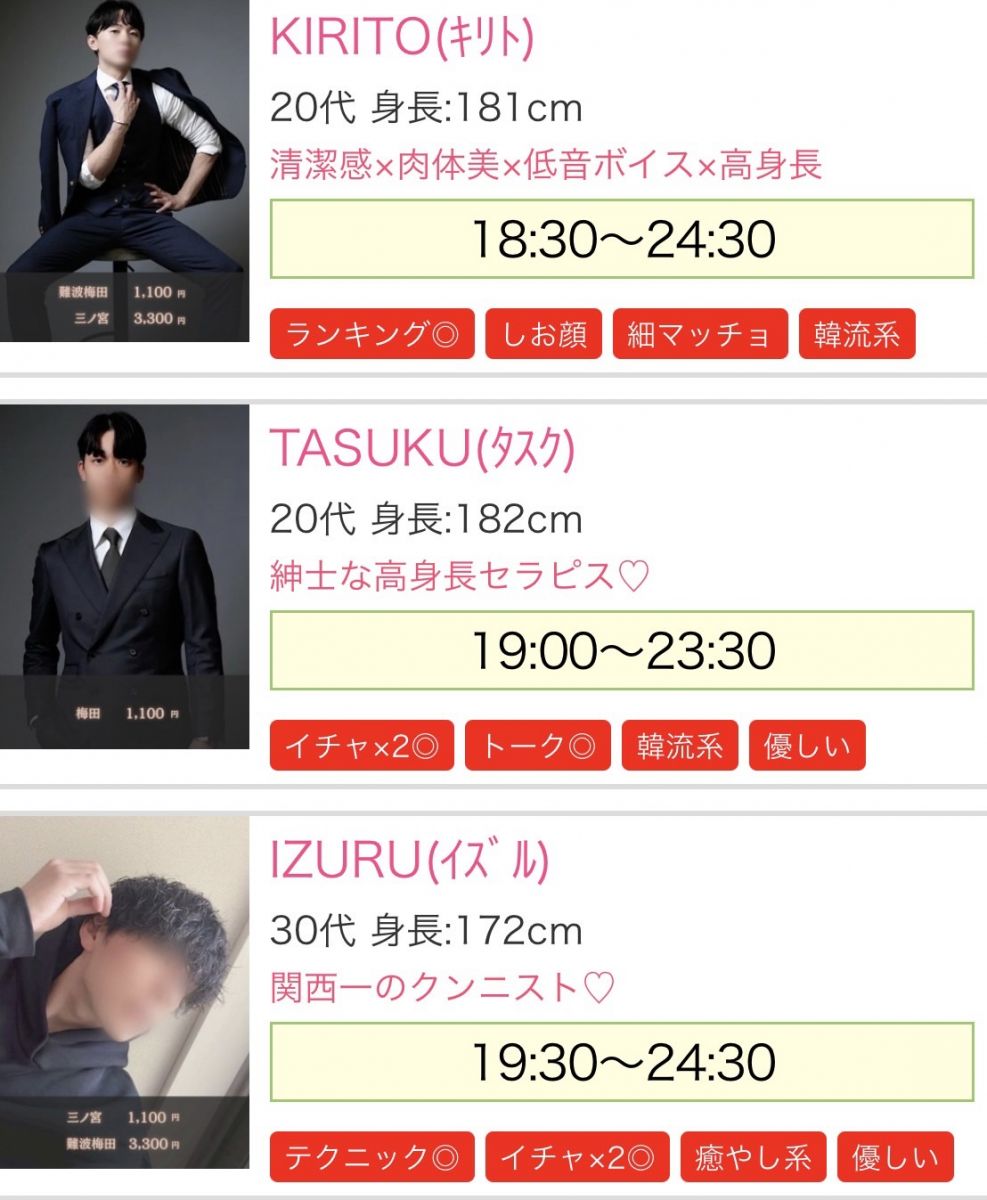This screenshot has width=987, height=1200.
Task: Open the KIRITO(キリト) name link
Action: pyautogui.click(x=402, y=40)
